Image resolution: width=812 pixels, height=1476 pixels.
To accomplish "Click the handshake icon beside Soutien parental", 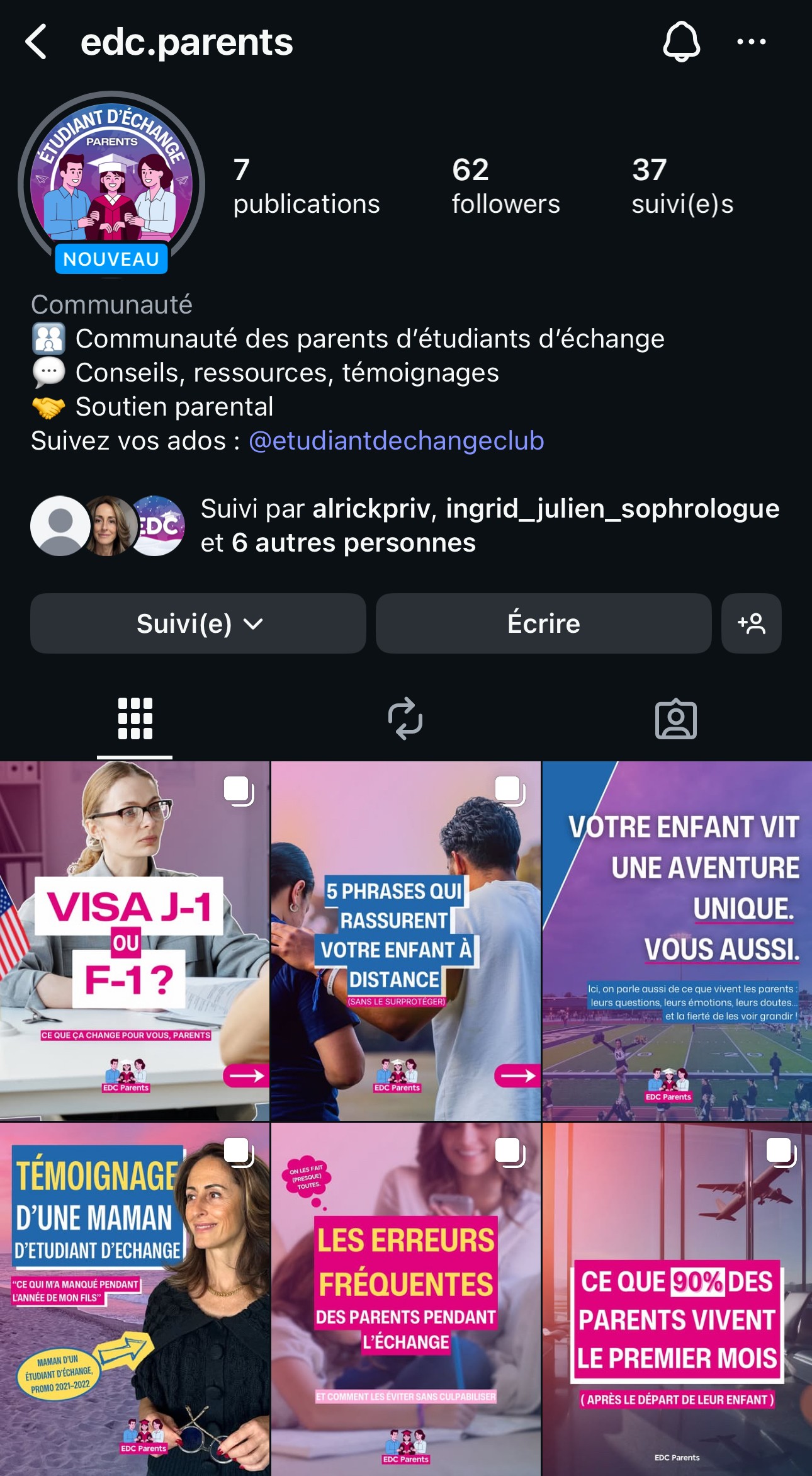I will (48, 406).
